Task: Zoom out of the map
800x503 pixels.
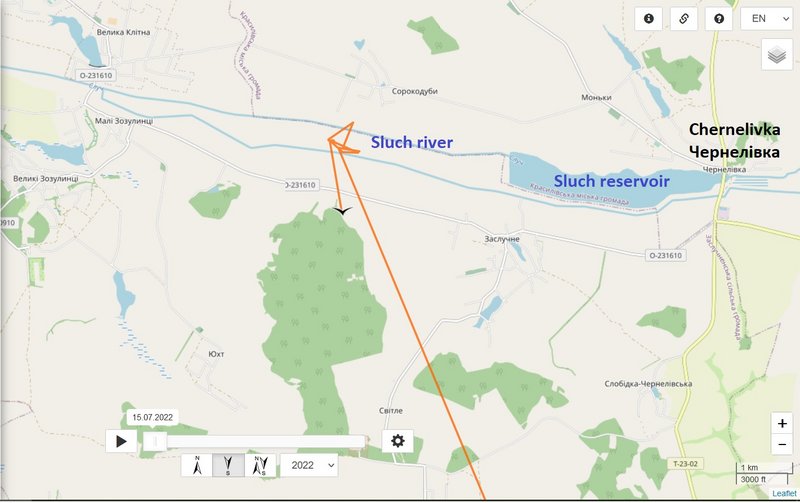Action: (x=782, y=447)
